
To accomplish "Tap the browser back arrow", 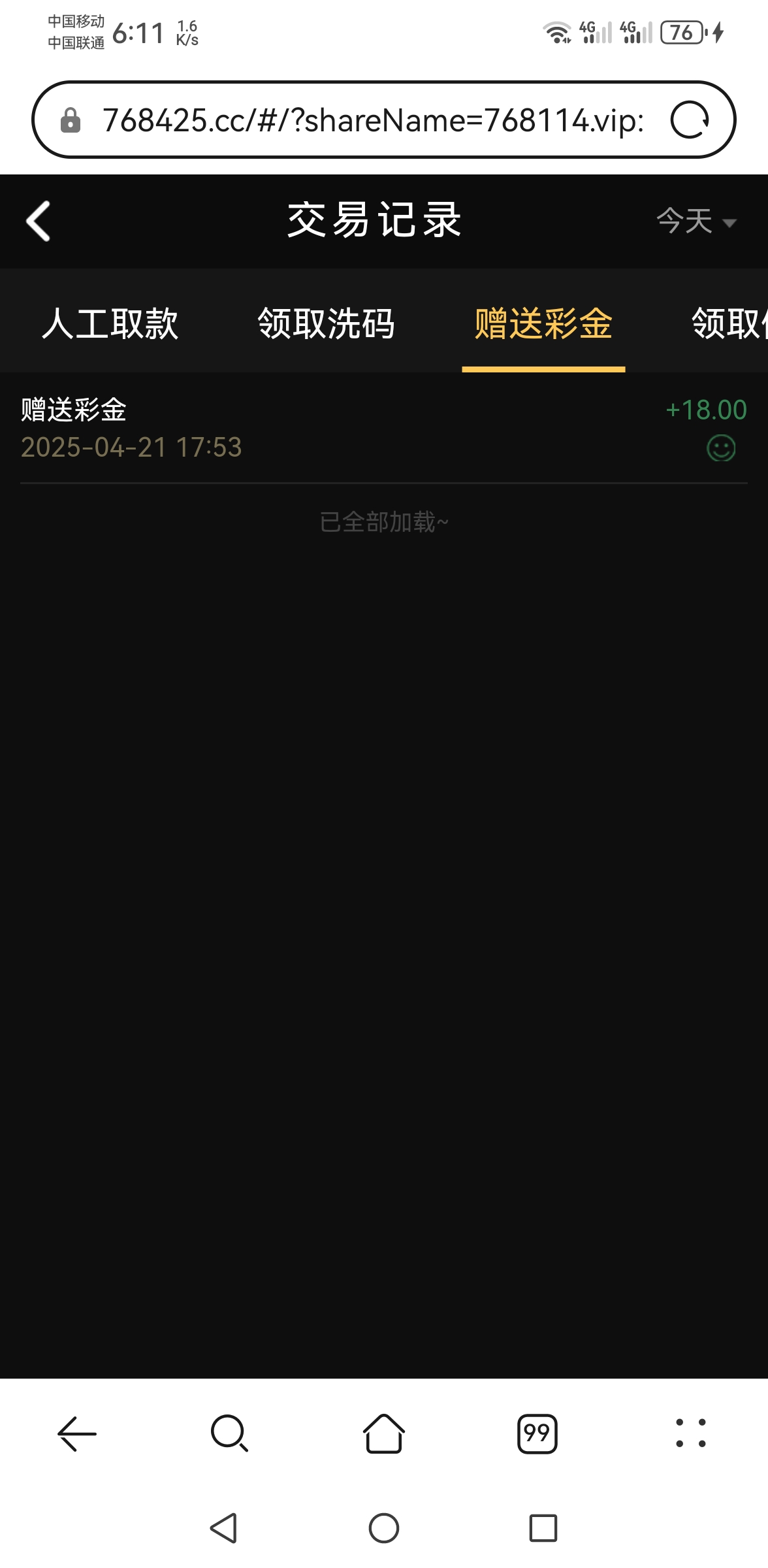I will click(x=77, y=1433).
